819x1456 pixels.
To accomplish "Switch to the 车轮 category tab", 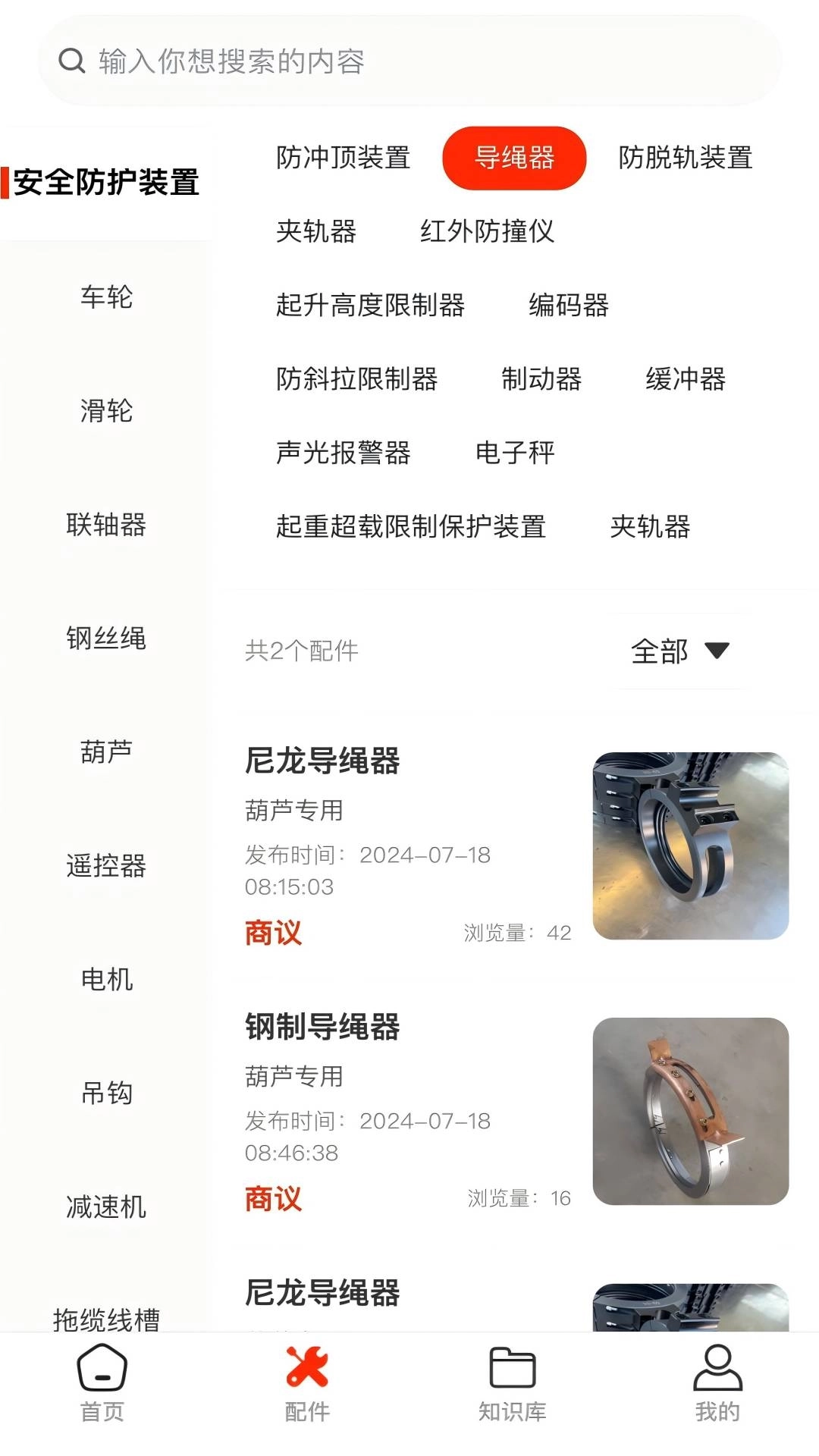I will pos(106,298).
